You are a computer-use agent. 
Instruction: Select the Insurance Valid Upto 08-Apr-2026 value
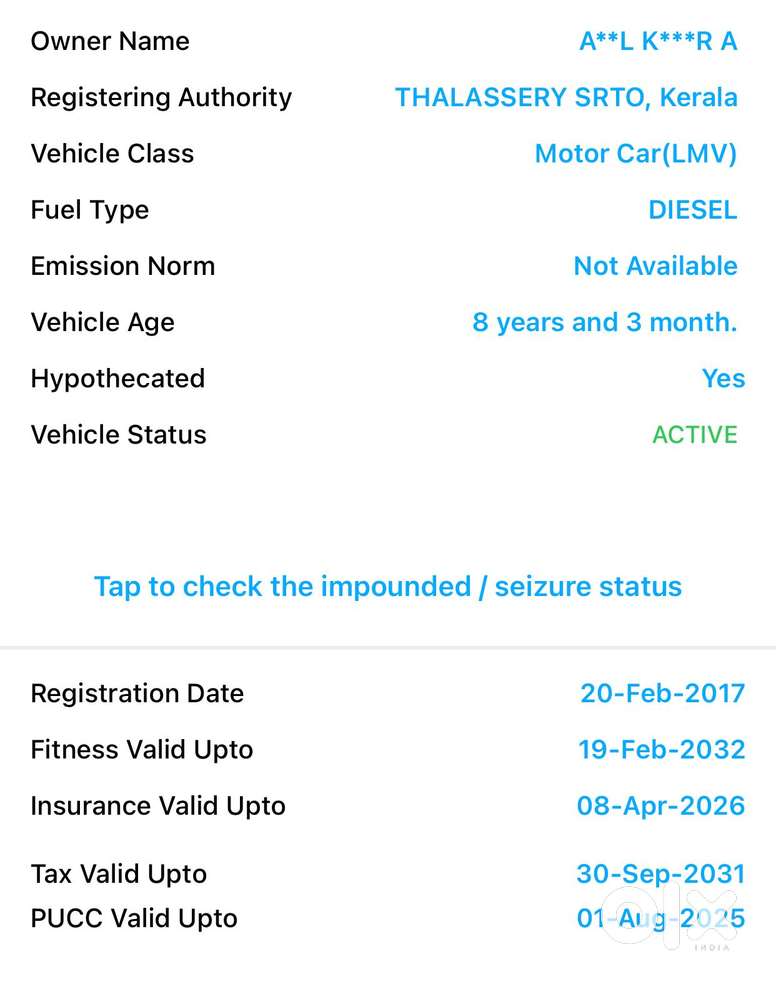coord(660,805)
